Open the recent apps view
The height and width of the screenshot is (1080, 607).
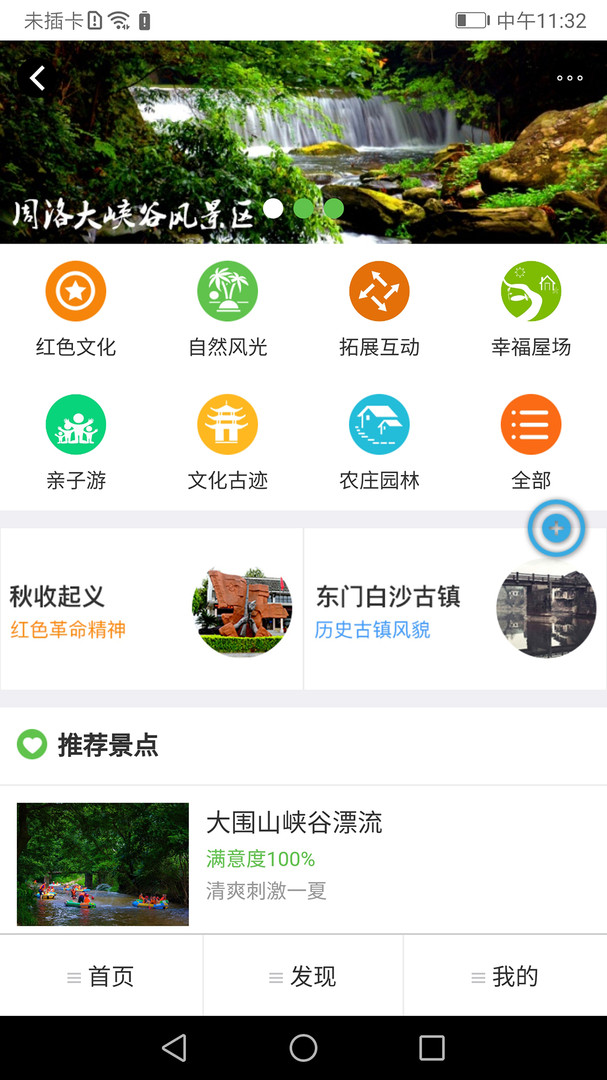431,1047
